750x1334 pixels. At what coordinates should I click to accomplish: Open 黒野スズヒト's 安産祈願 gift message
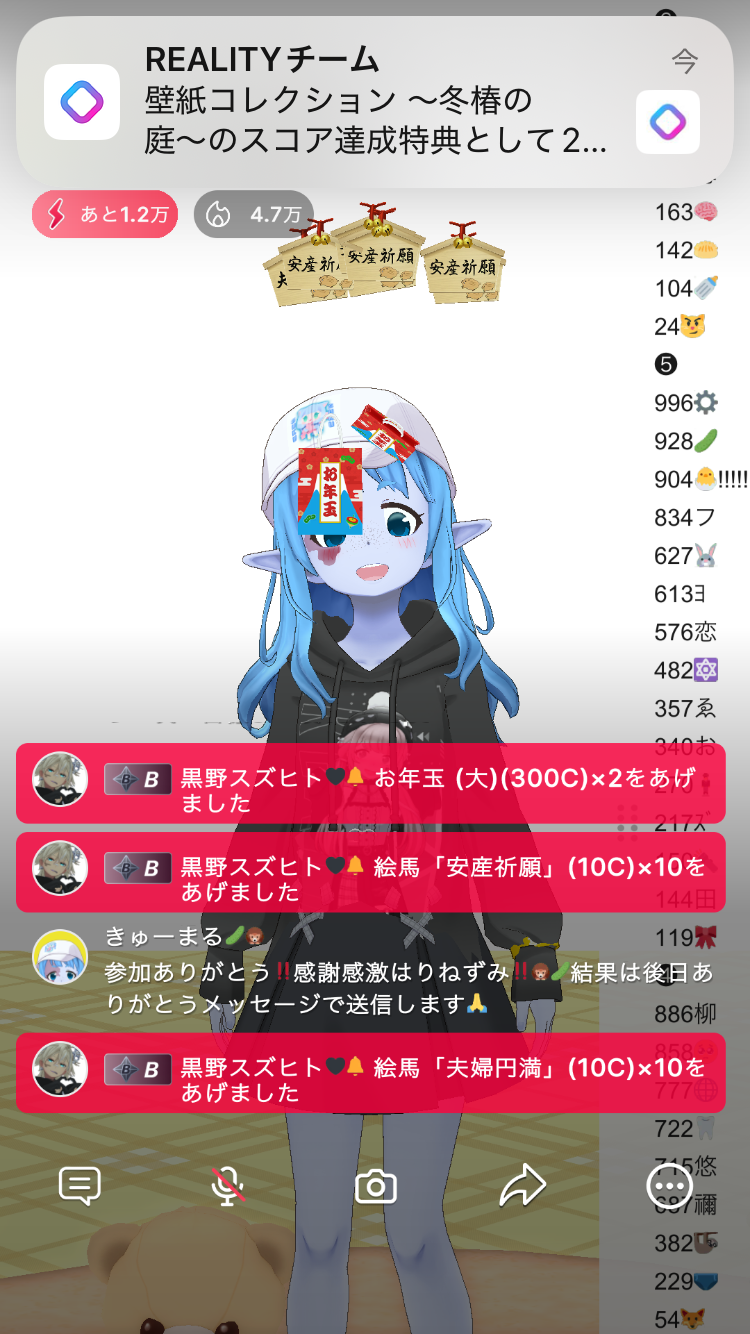click(371, 872)
